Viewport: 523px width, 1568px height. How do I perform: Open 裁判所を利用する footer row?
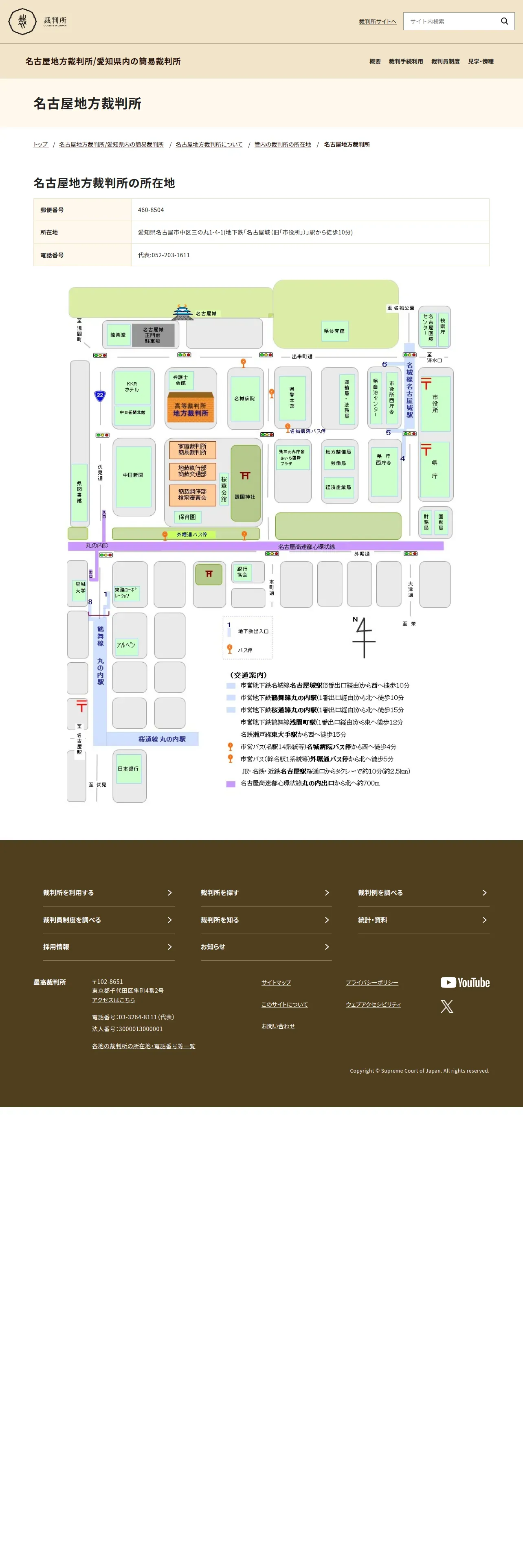click(108, 893)
